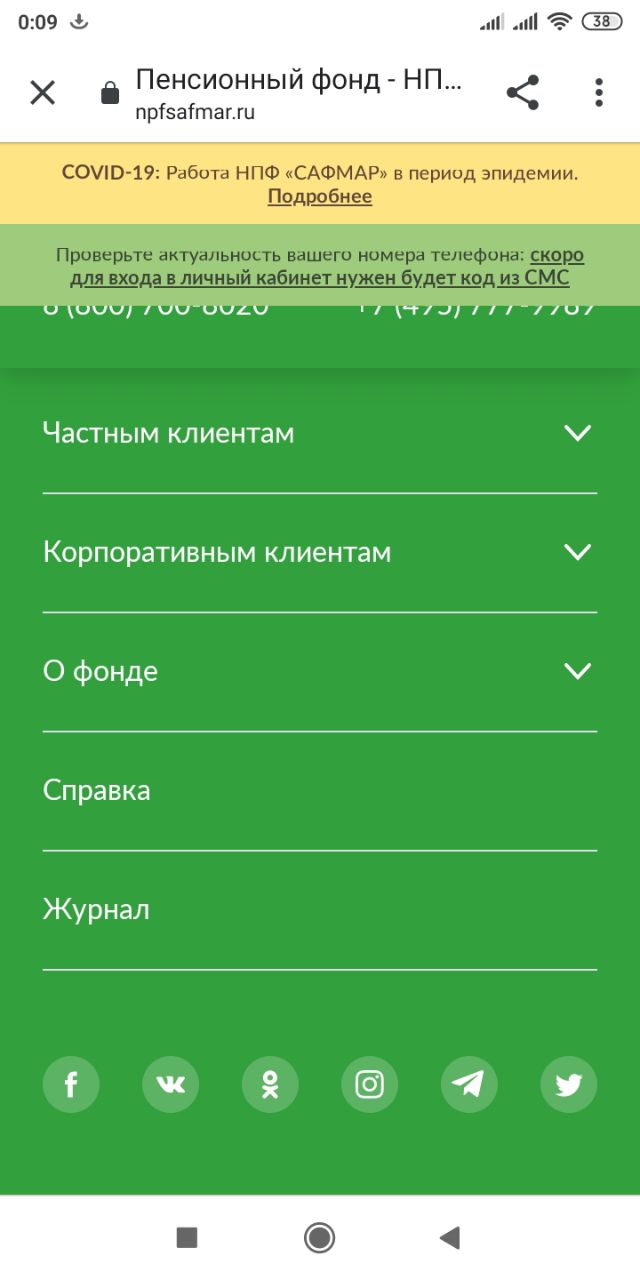Go to the «Журнал» section
Screen dimensions: 640x1280
pyautogui.click(x=96, y=909)
